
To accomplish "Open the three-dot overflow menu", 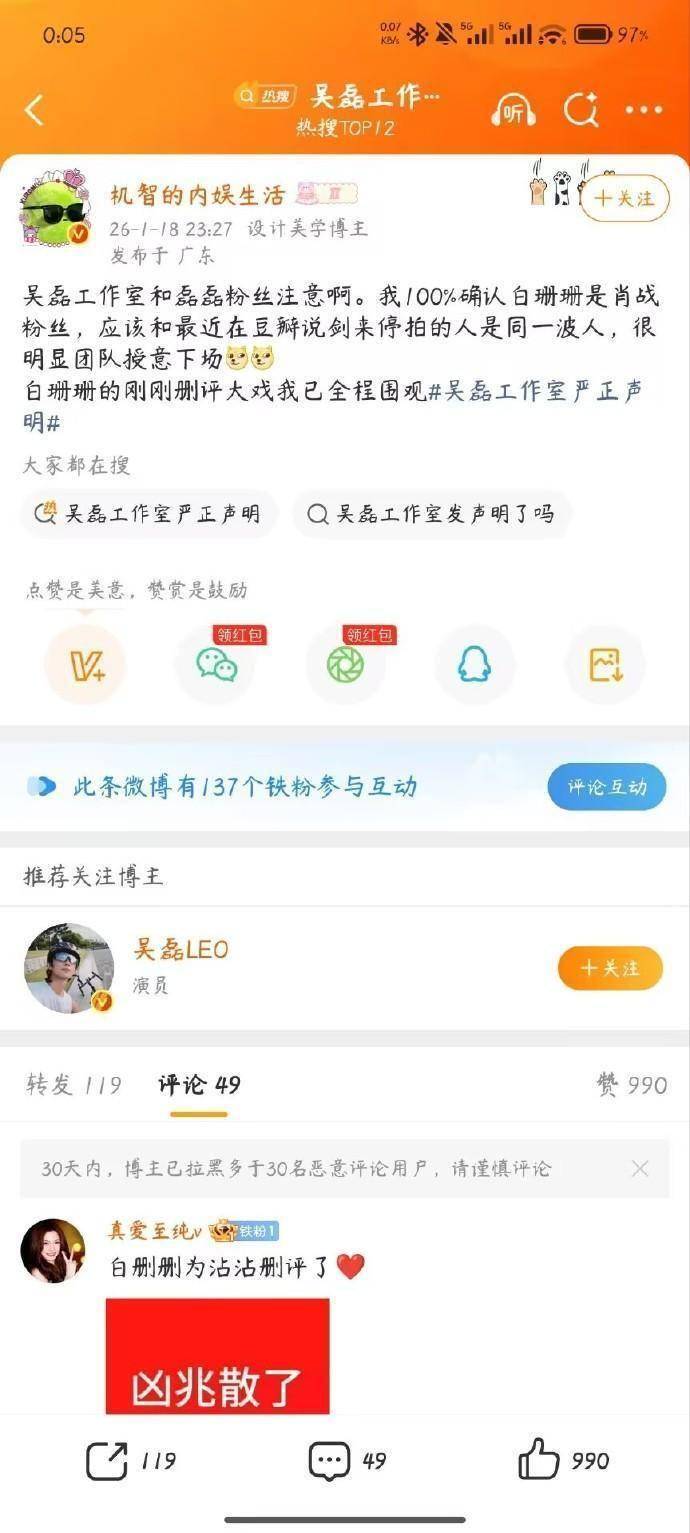I will tap(644, 110).
